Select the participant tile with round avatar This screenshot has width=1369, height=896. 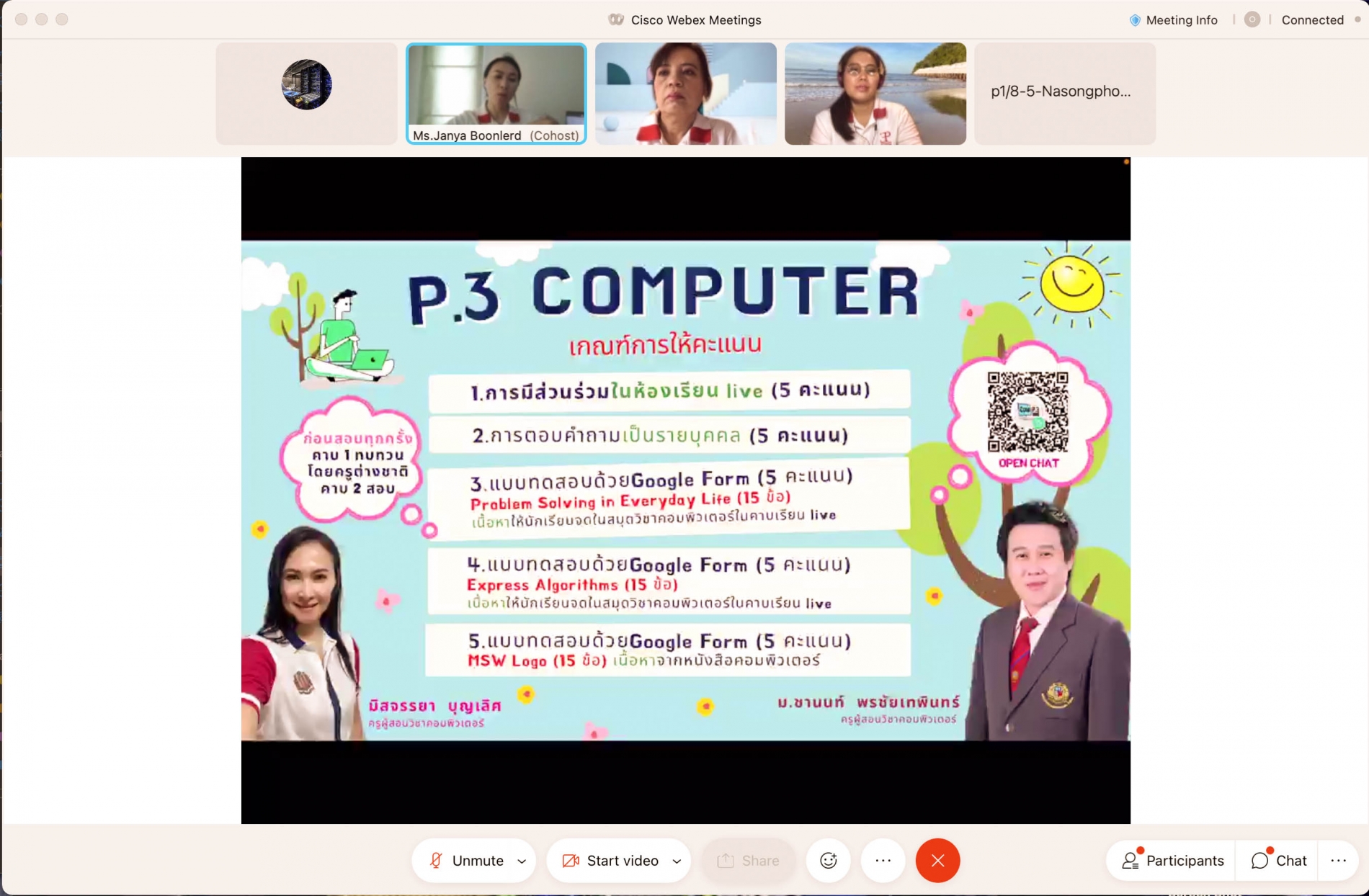point(306,94)
